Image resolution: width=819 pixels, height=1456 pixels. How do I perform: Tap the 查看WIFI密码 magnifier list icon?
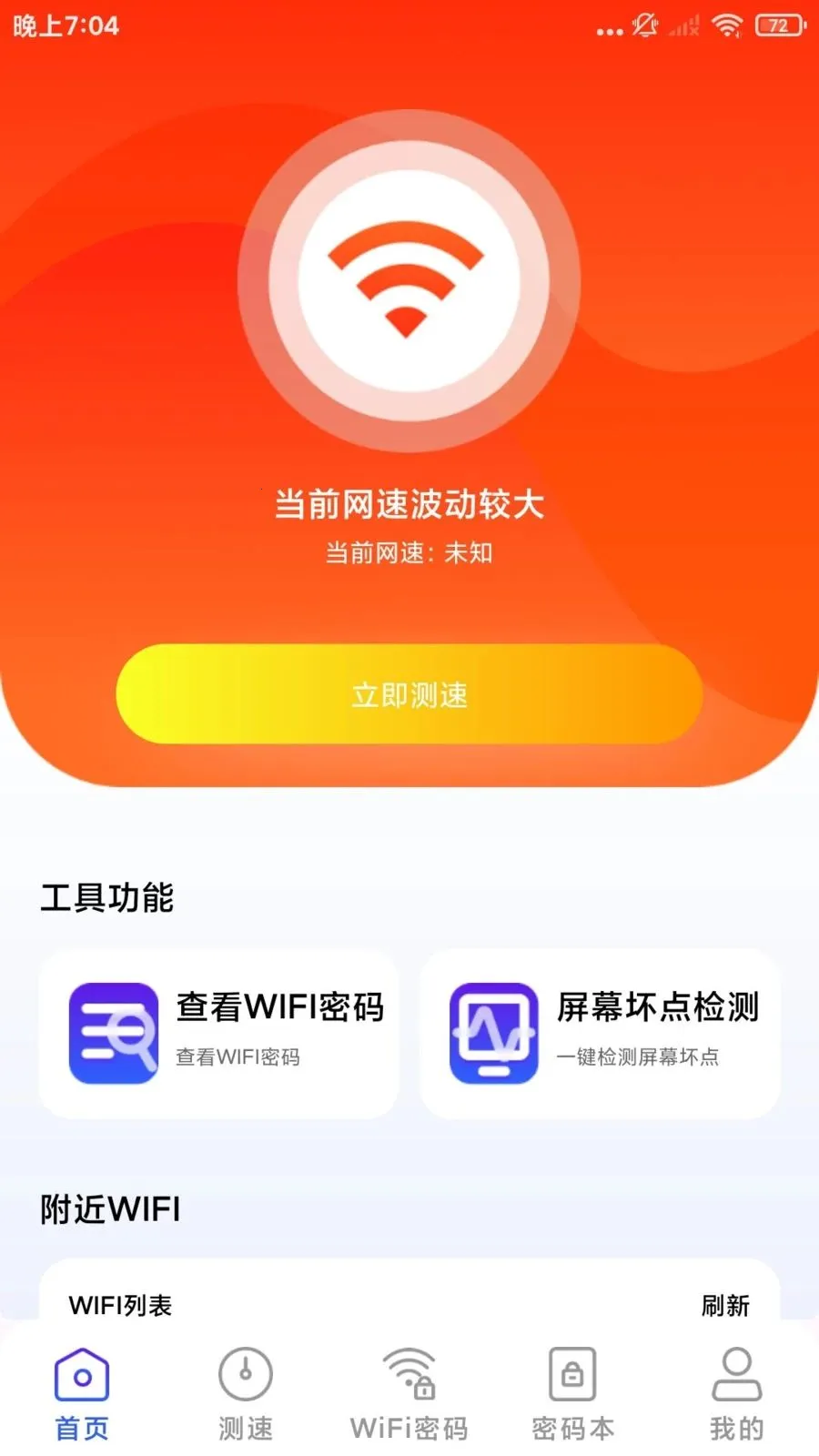click(111, 1035)
